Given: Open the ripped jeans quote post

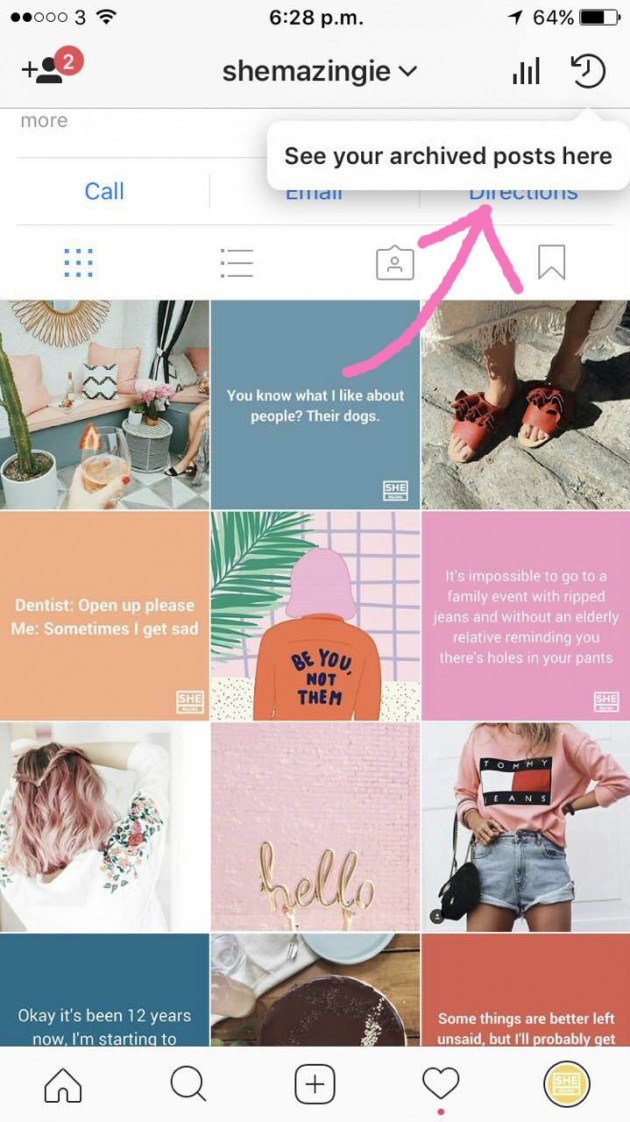Looking at the screenshot, I should (525, 616).
